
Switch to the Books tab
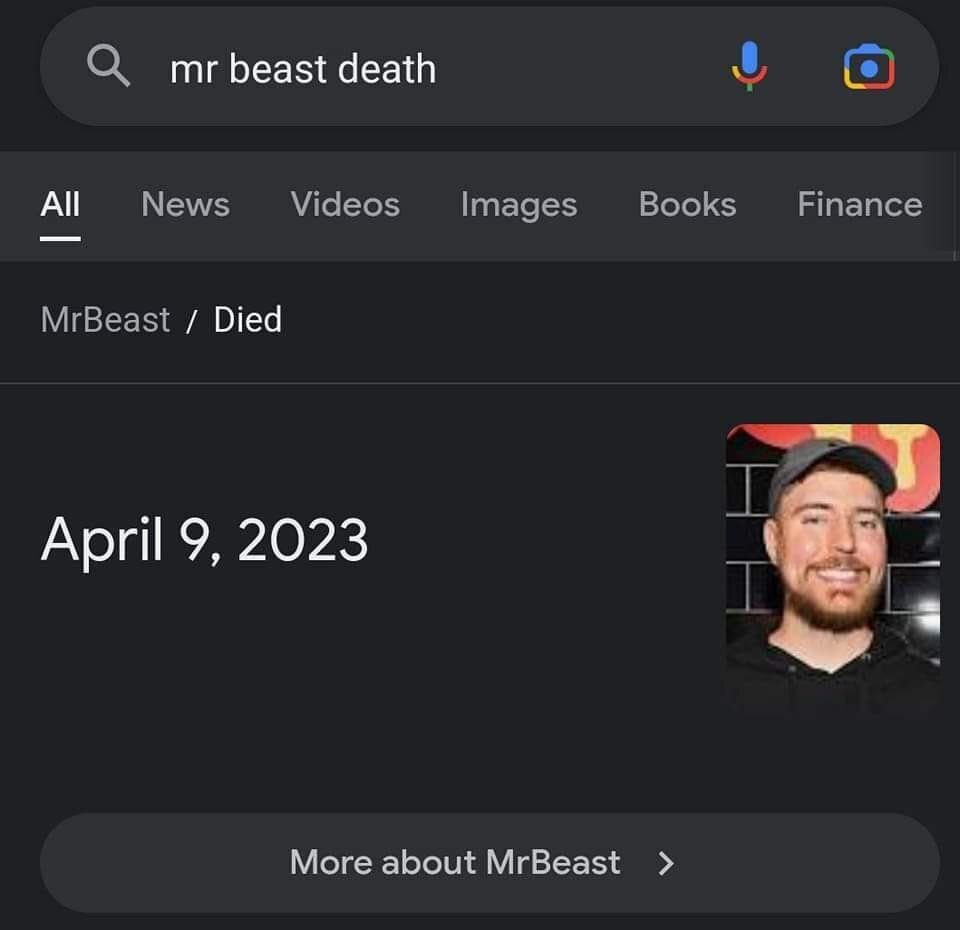click(687, 204)
